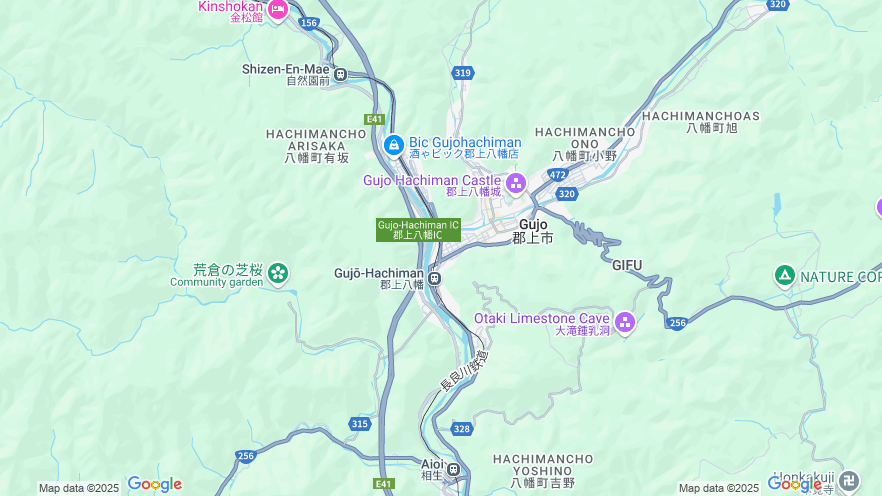The height and width of the screenshot is (496, 882).
Task: Select the Kinshokan hotel pin
Action: pyautogui.click(x=277, y=9)
